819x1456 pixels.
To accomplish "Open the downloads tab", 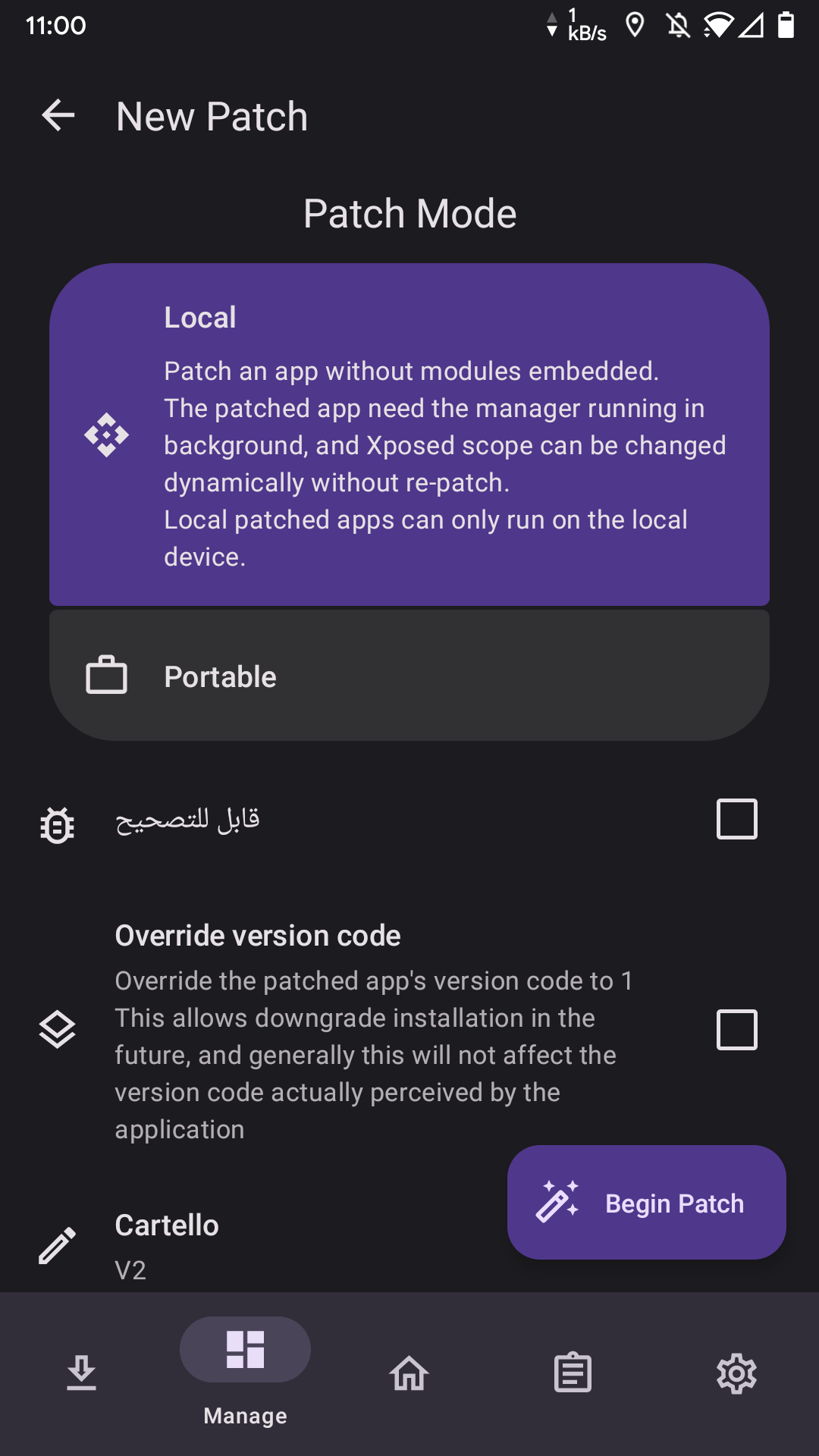I will [82, 1373].
